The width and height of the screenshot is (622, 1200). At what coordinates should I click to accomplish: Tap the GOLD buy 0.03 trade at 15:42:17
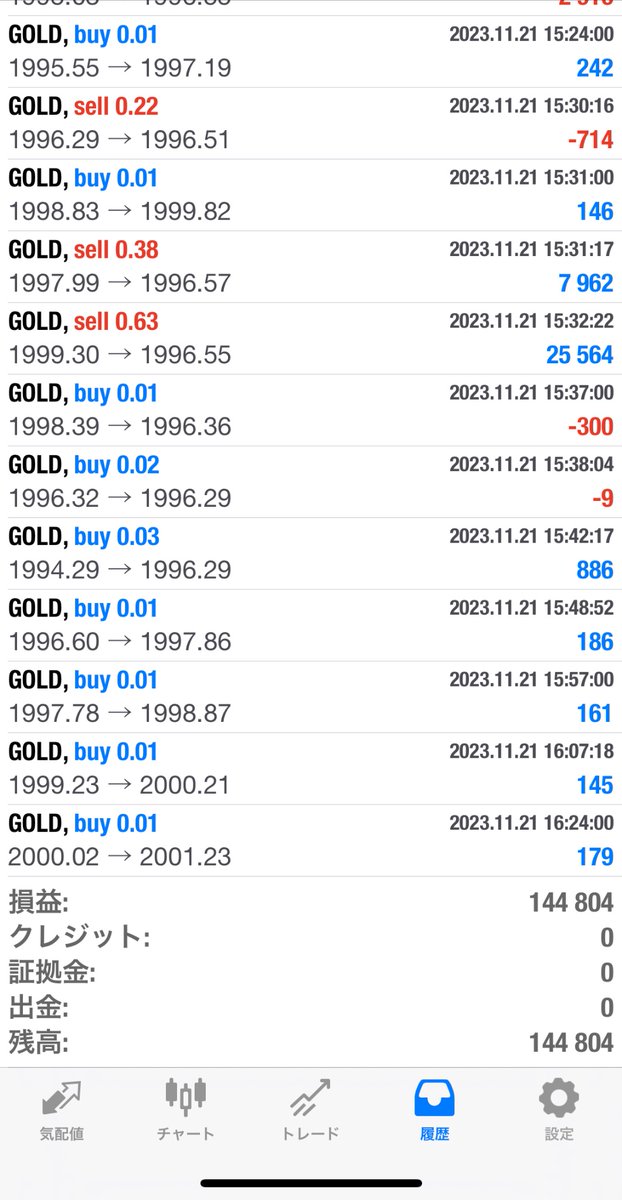click(311, 554)
